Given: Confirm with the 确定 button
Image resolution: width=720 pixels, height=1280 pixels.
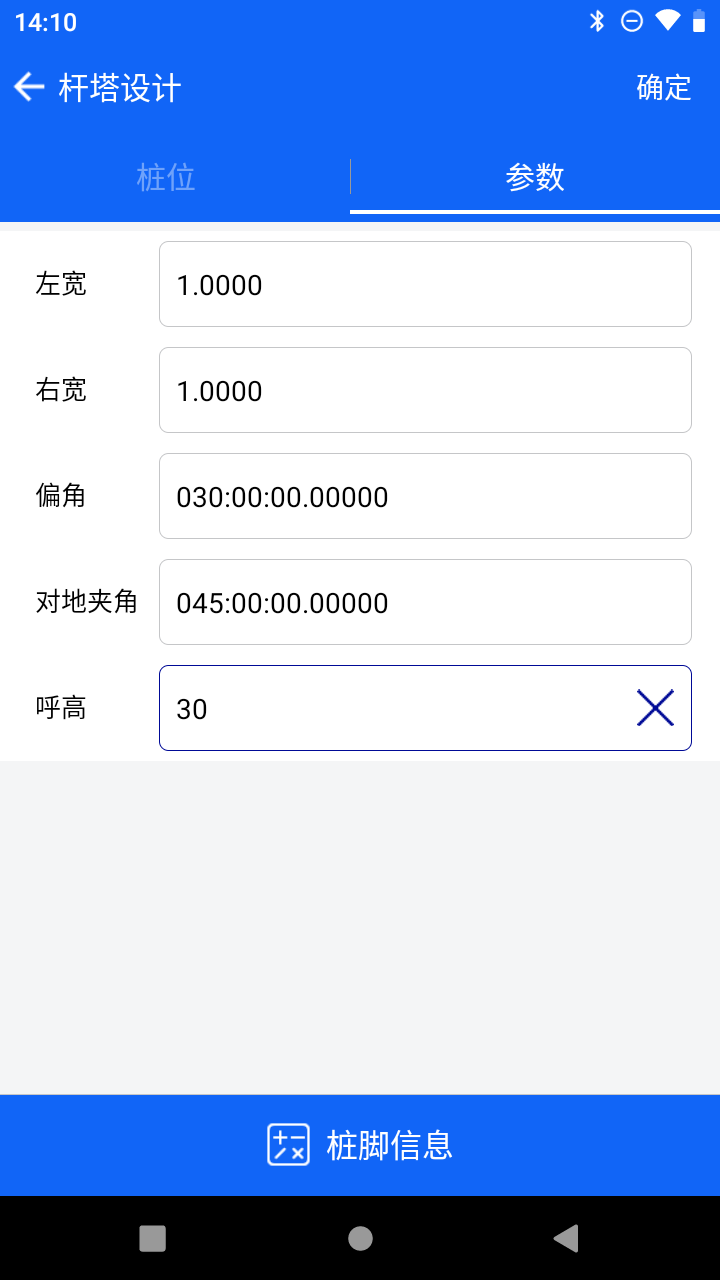Looking at the screenshot, I should click(x=664, y=87).
